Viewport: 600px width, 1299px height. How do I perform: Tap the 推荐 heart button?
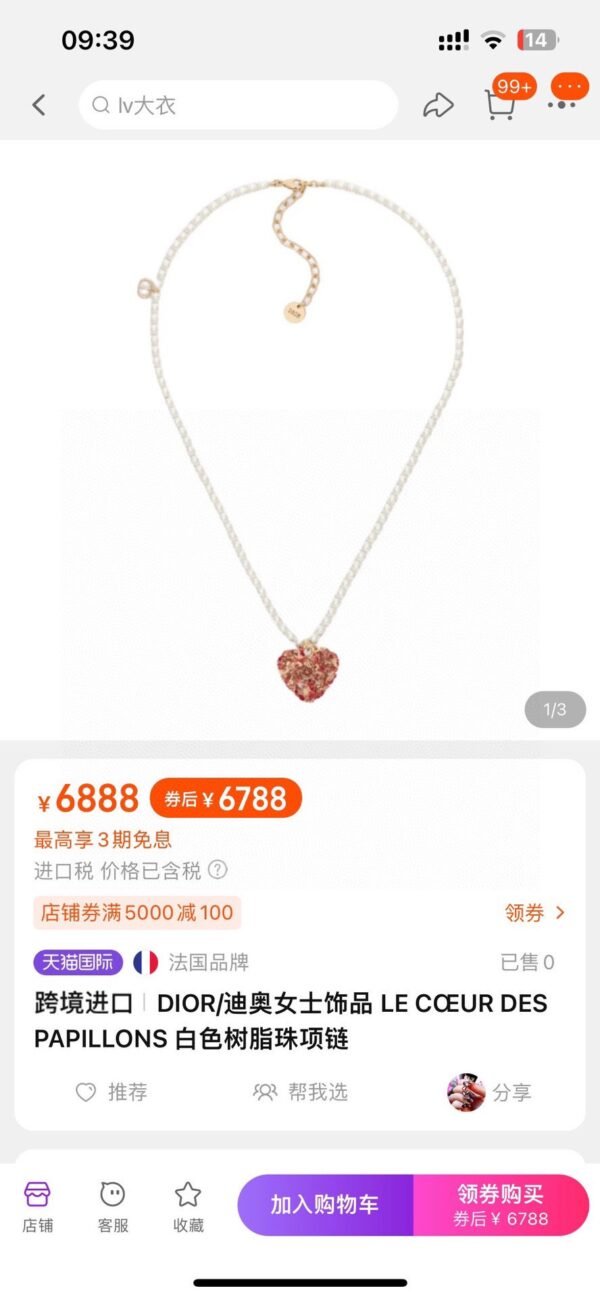click(112, 1092)
